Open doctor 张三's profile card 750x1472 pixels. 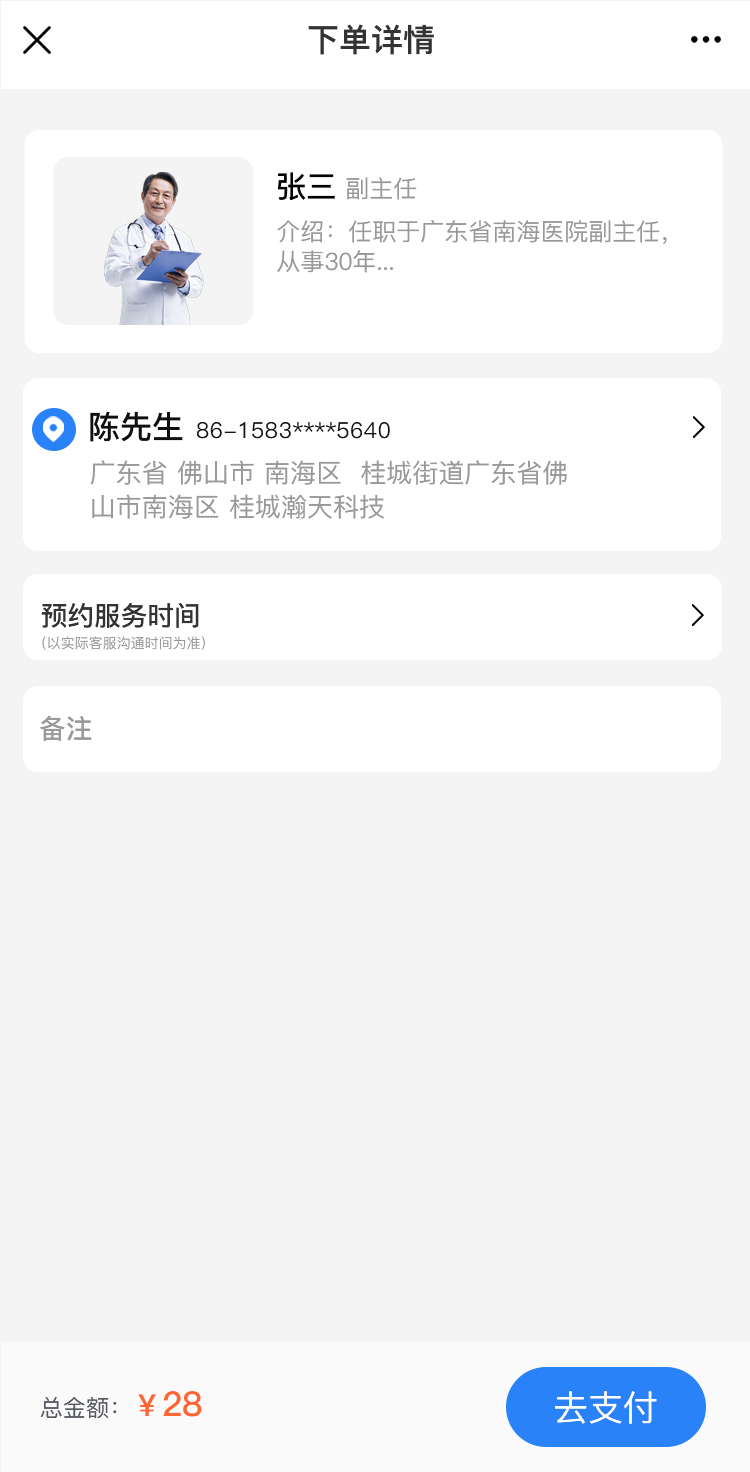[x=372, y=241]
